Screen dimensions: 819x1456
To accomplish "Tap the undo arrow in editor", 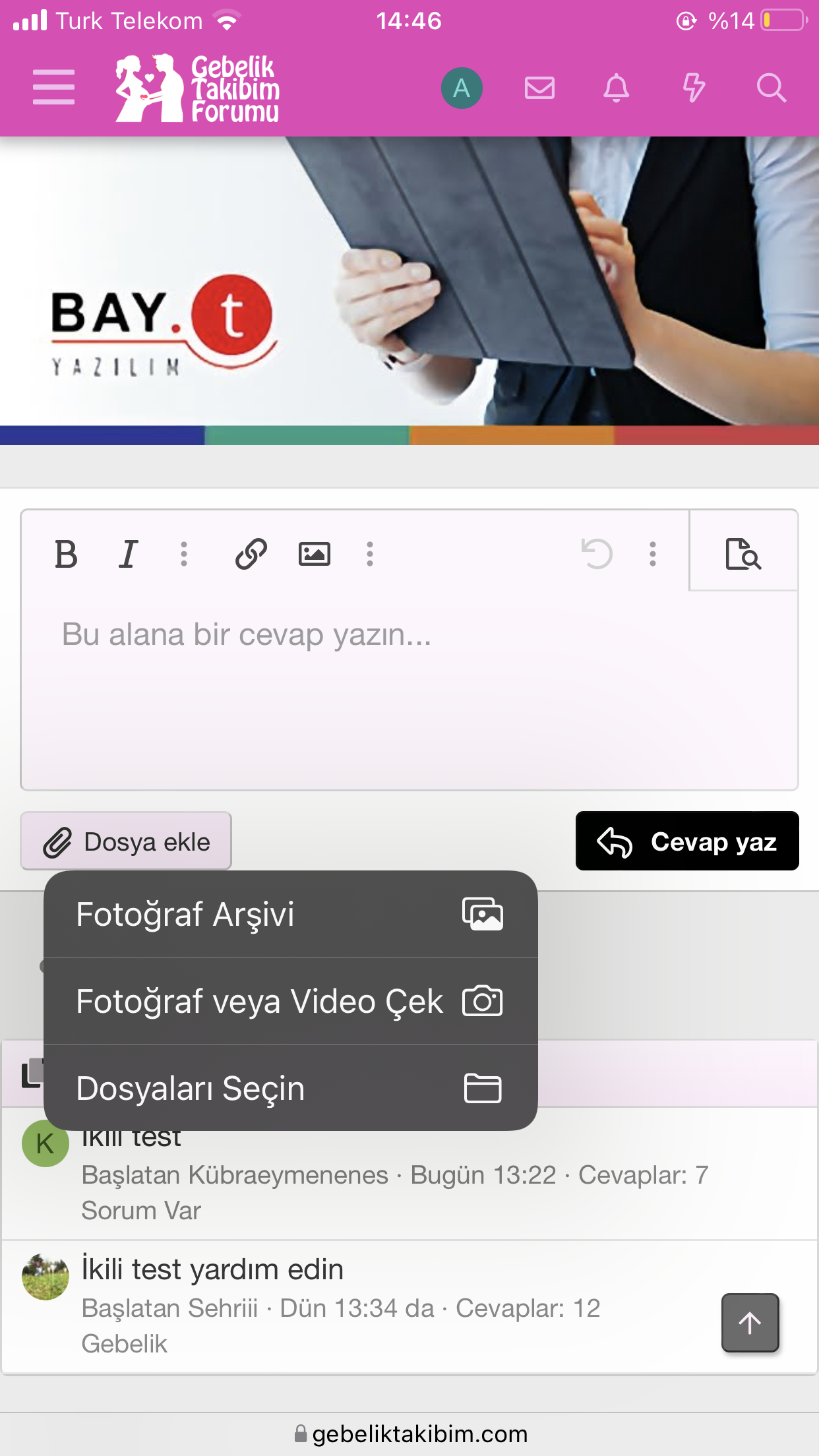I will [x=597, y=554].
